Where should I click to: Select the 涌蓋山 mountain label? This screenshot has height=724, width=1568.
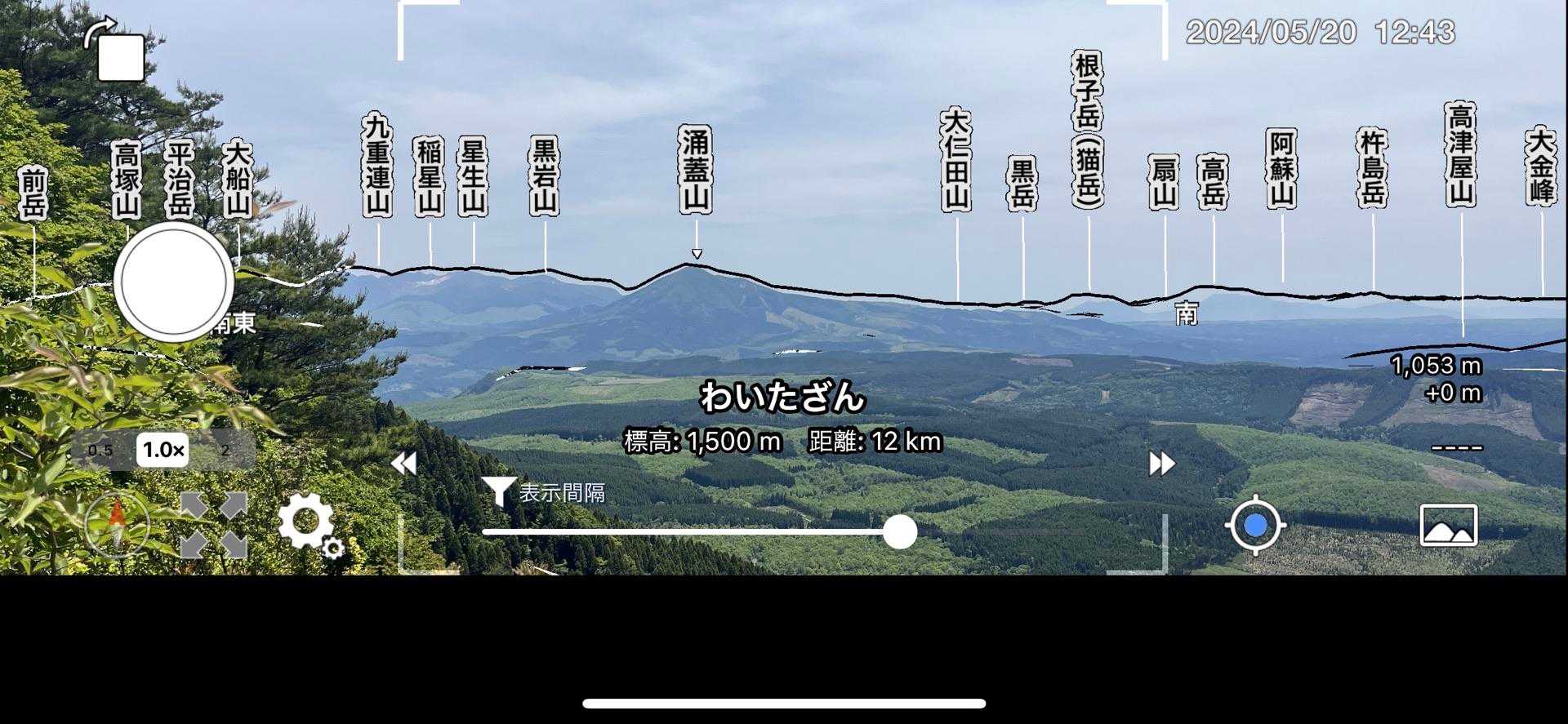coord(696,170)
